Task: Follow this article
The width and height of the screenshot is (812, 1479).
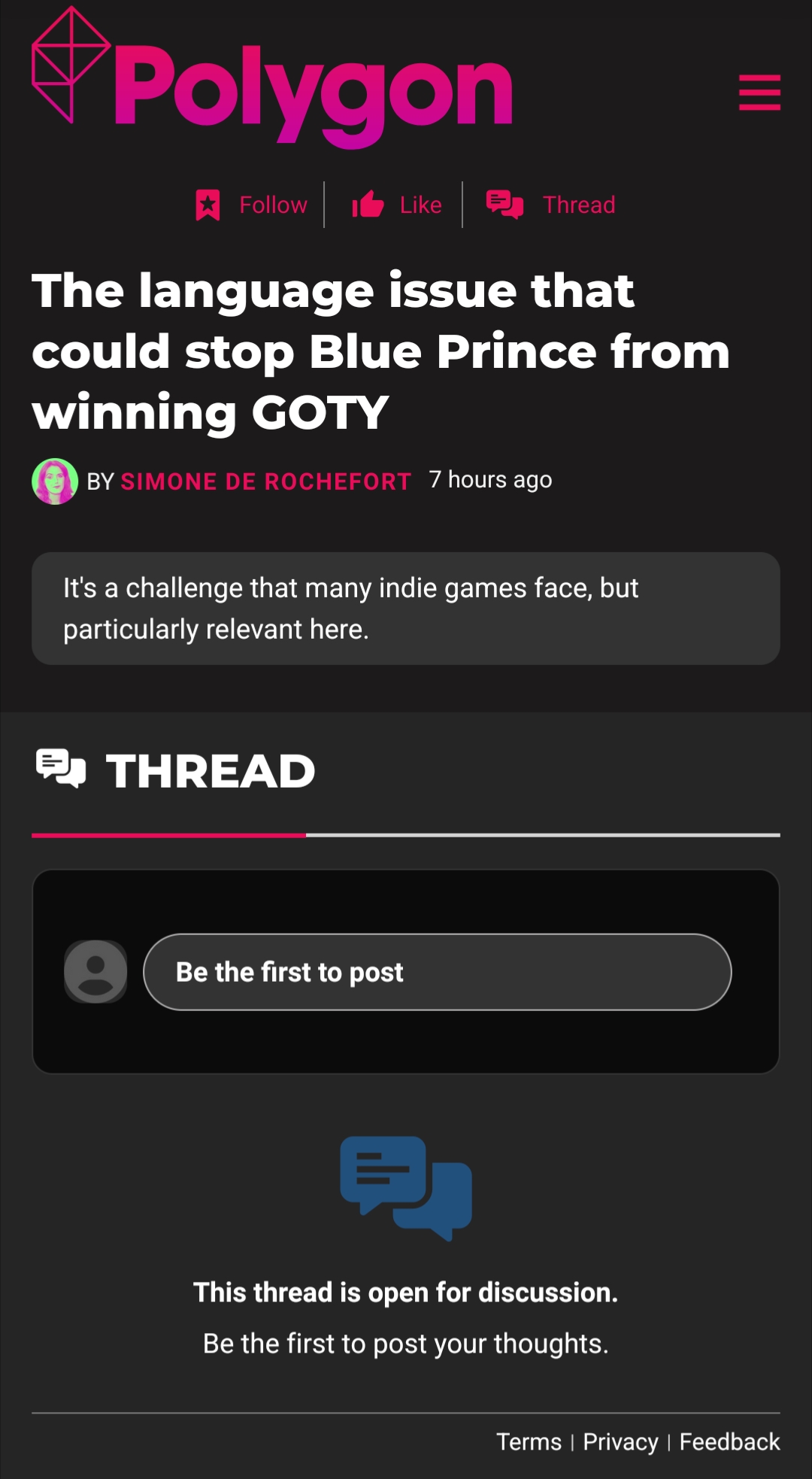Action: [252, 205]
